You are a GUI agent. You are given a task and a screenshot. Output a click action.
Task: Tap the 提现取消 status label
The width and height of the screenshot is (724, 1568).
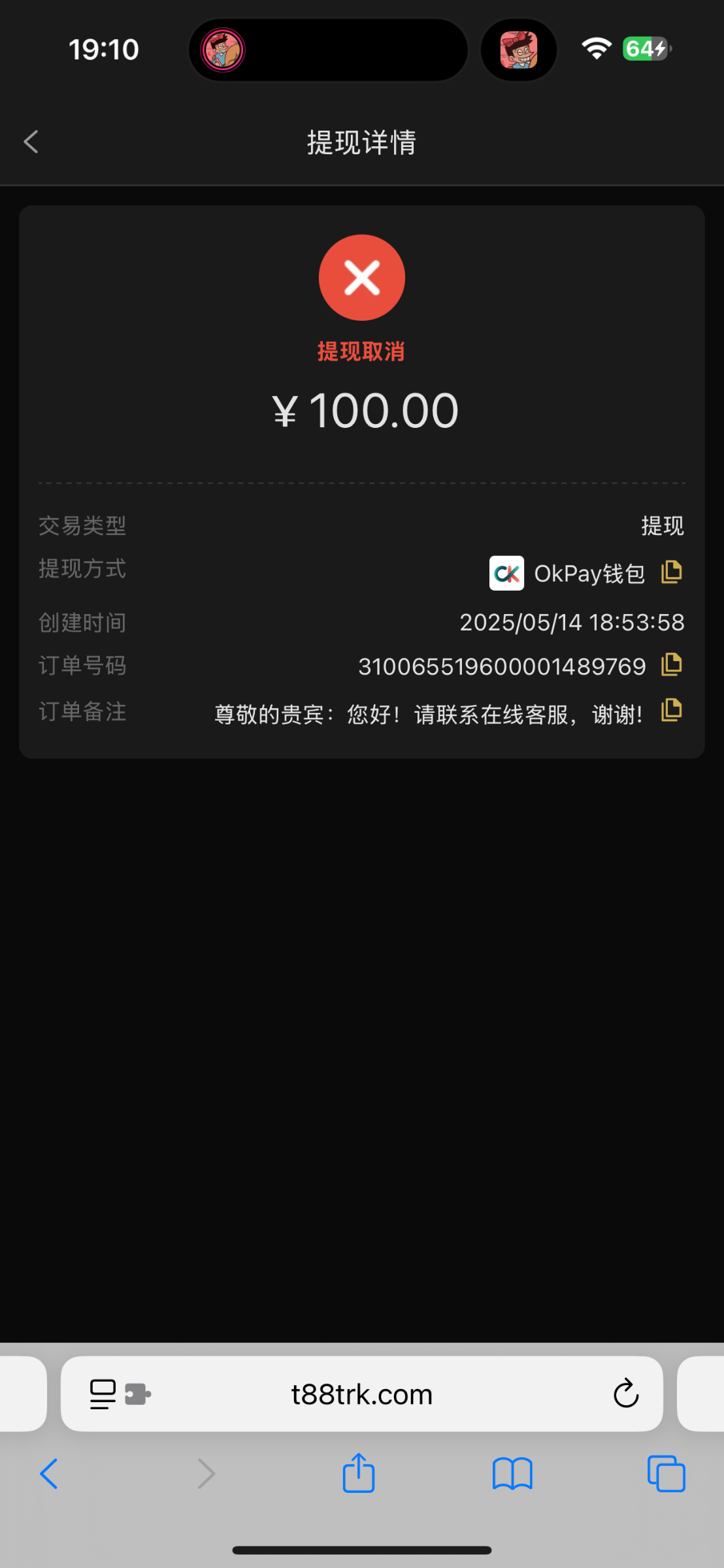362,351
